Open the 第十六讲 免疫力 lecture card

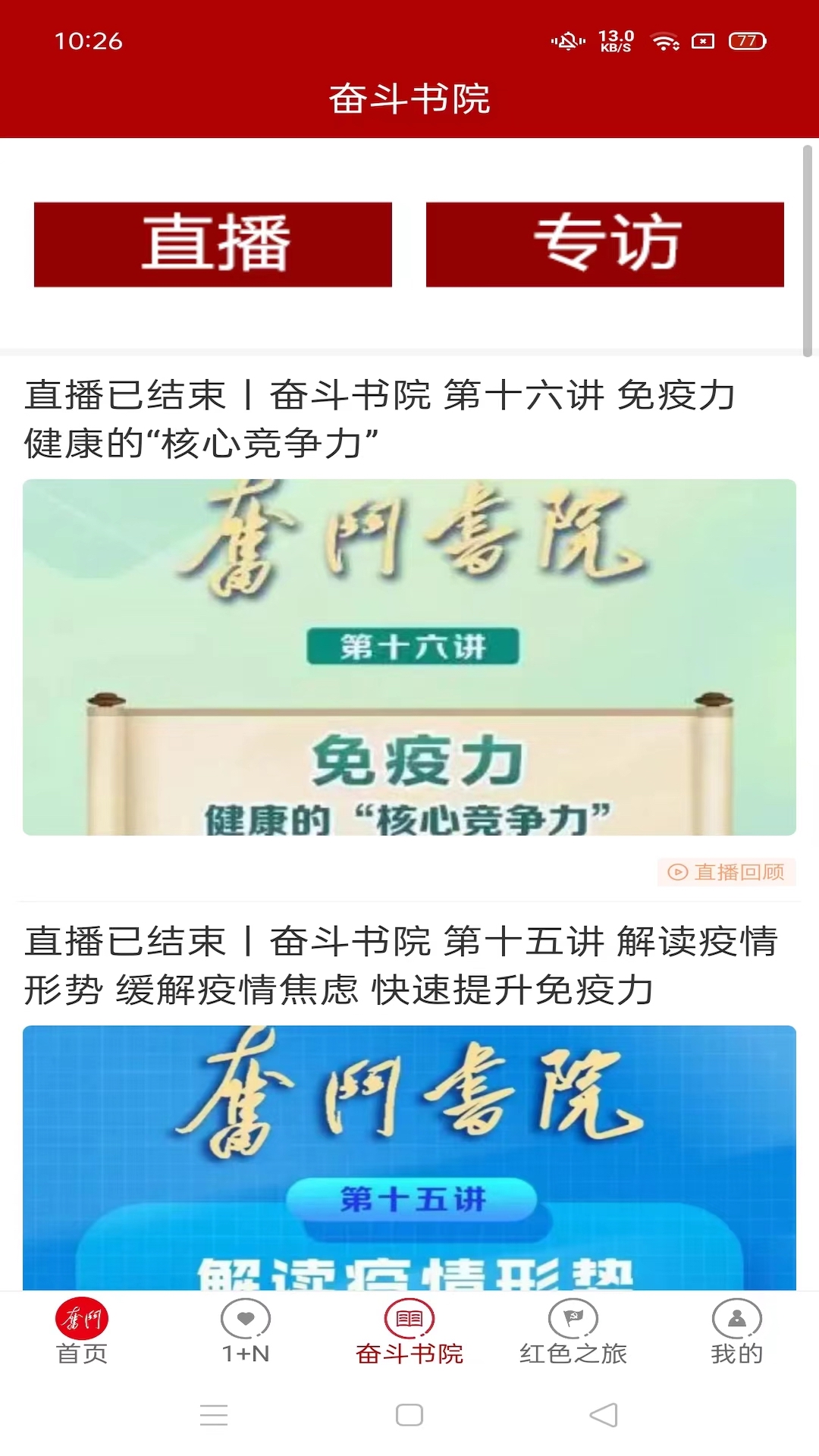pyautogui.click(x=409, y=657)
